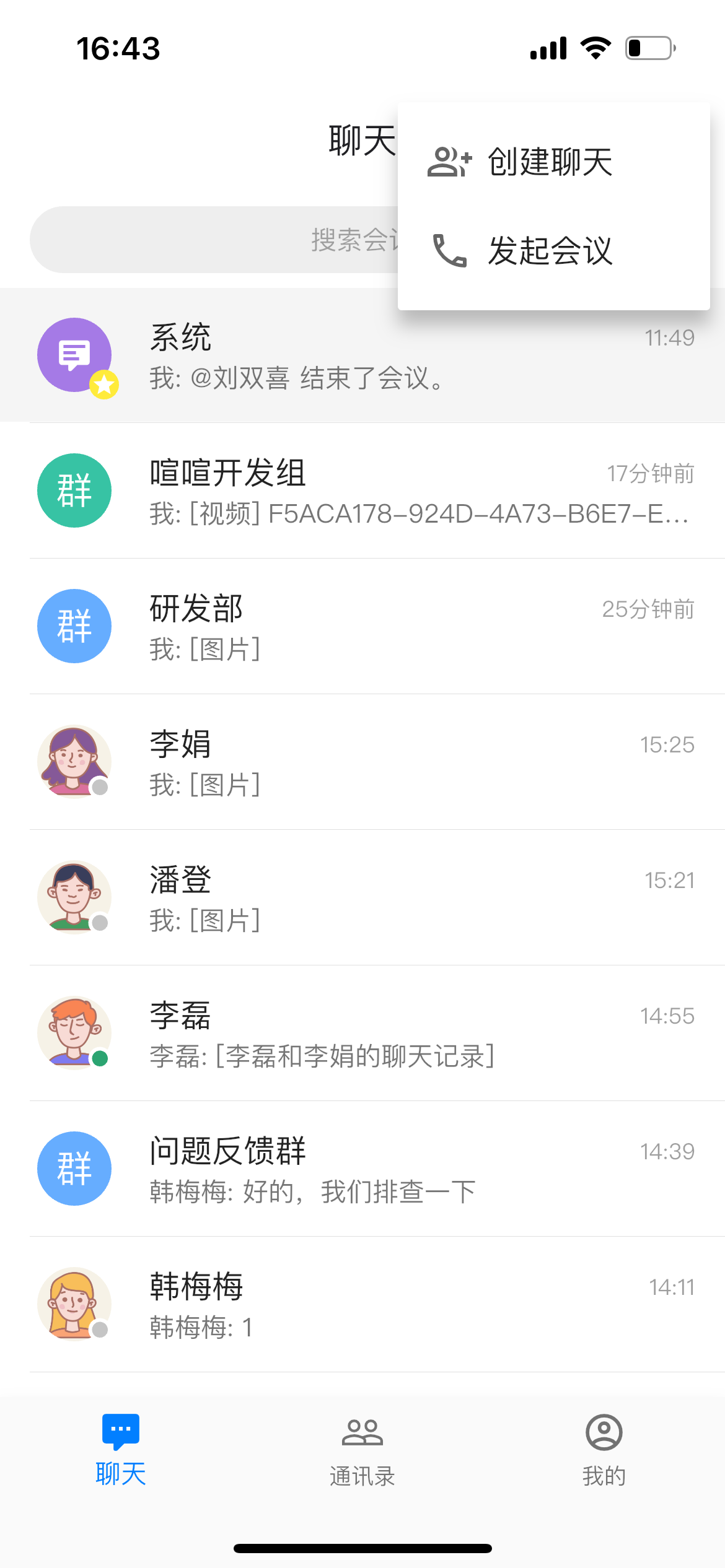Select 创建聊天 from the popup menu
Viewport: 725px width, 1568px height.
point(549,162)
